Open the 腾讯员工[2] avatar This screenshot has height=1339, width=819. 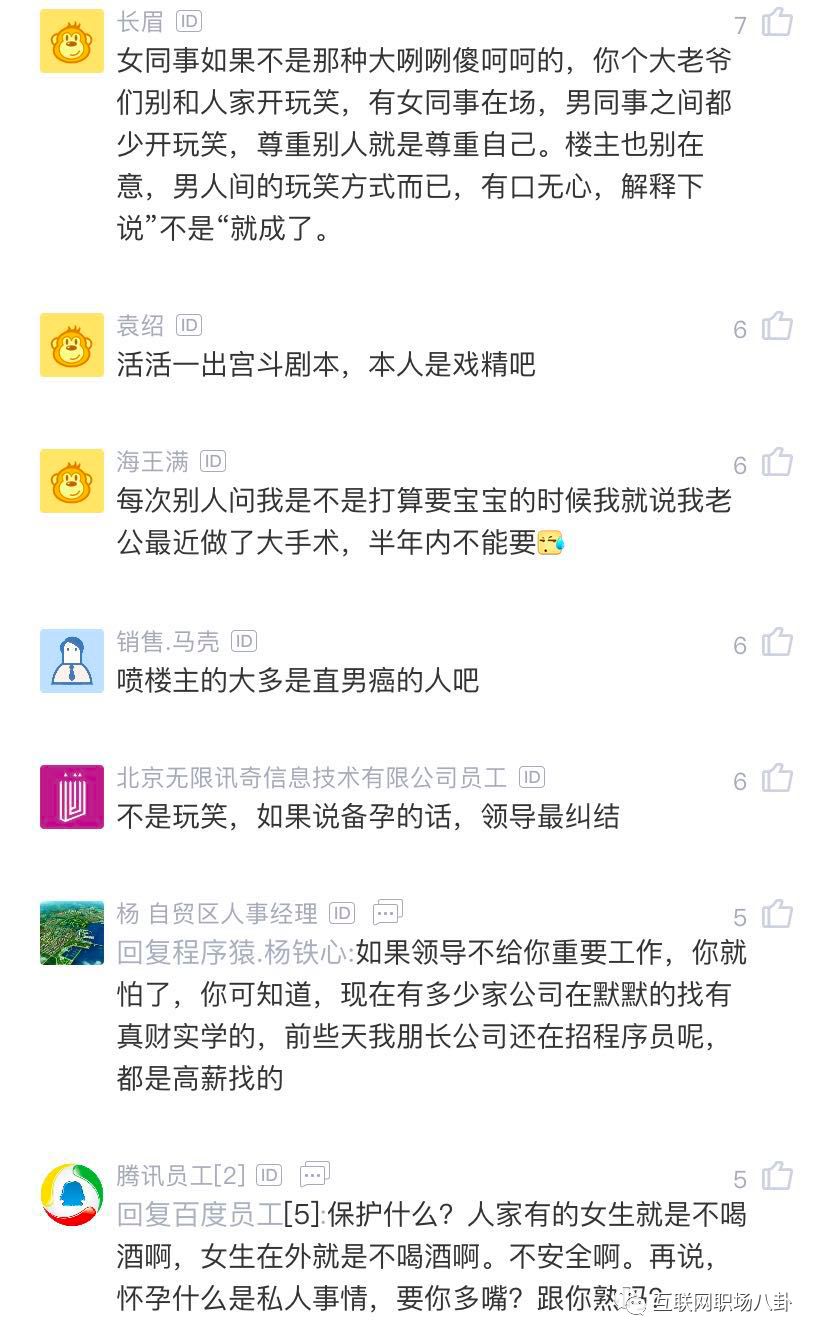pyautogui.click(x=72, y=1194)
